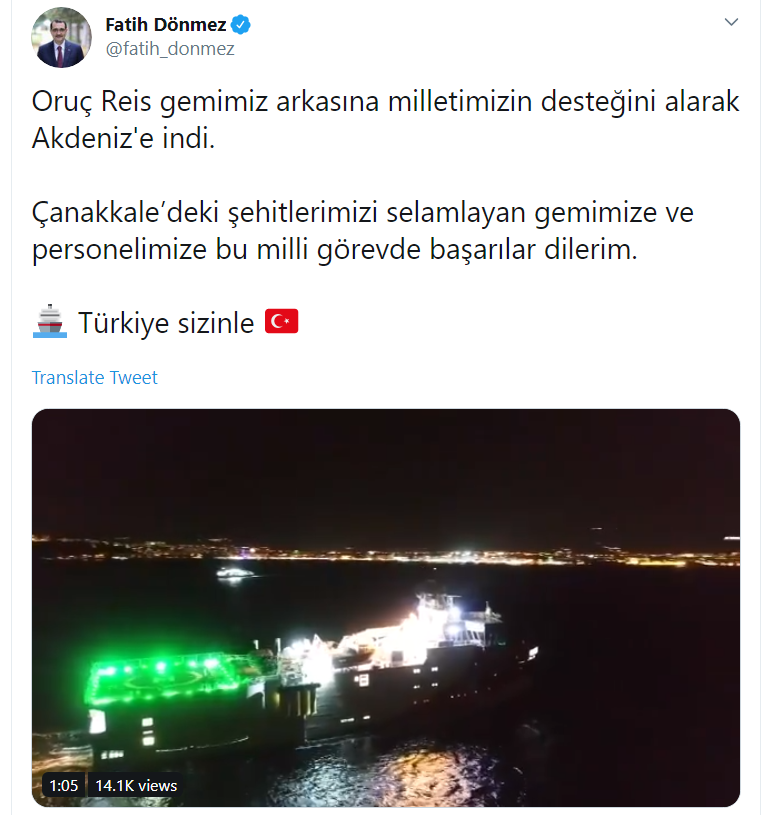View the Fatih Dönmez display name profile
Viewport: 772px width, 815px height.
click(165, 24)
